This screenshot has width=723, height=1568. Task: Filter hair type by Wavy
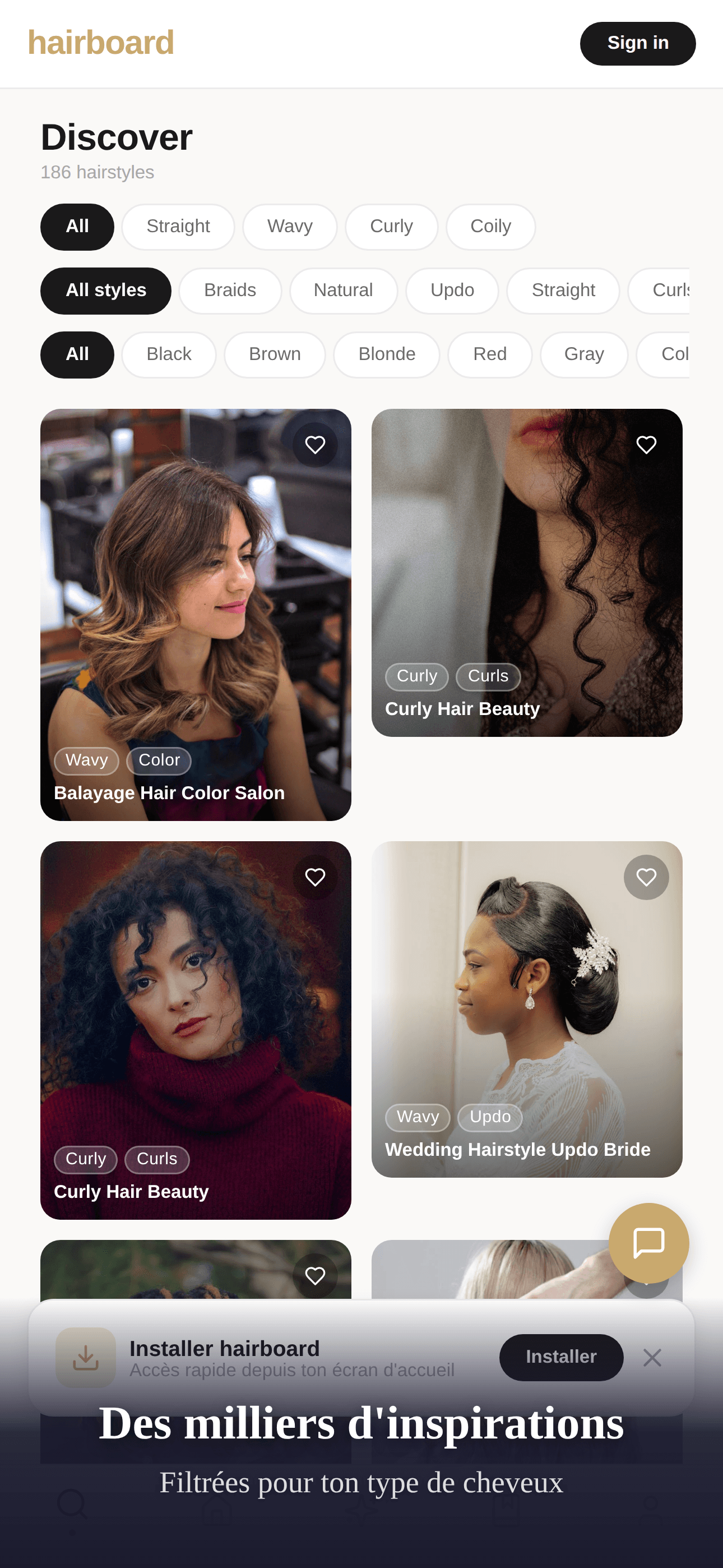tap(290, 227)
